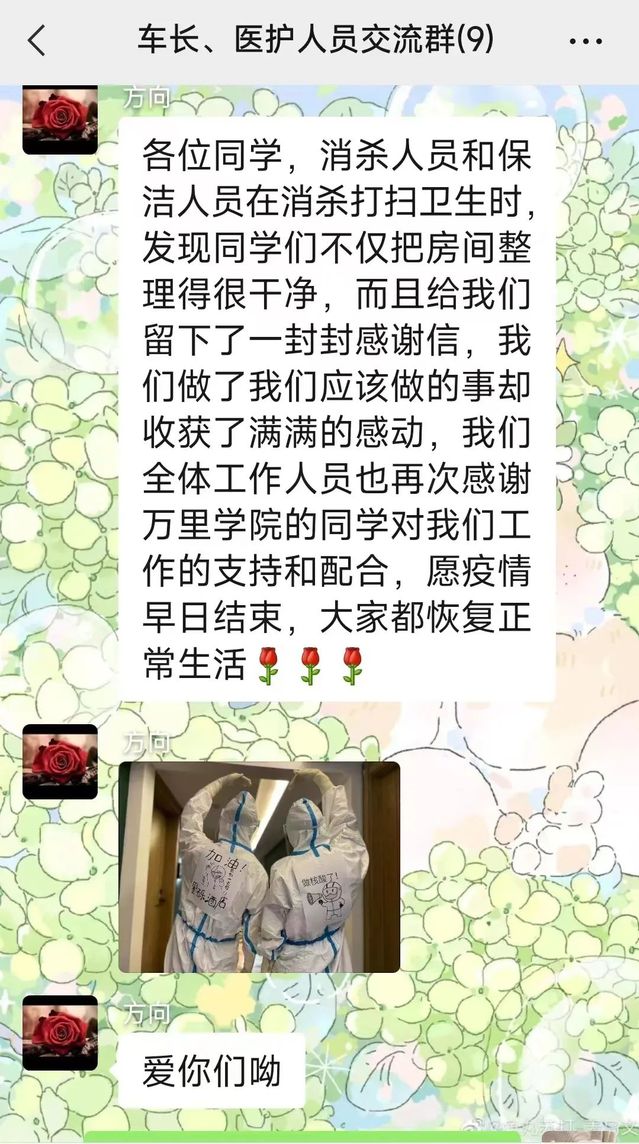This screenshot has height=1144, width=639.
Task: View the protective suits photo message
Action: [x=259, y=866]
